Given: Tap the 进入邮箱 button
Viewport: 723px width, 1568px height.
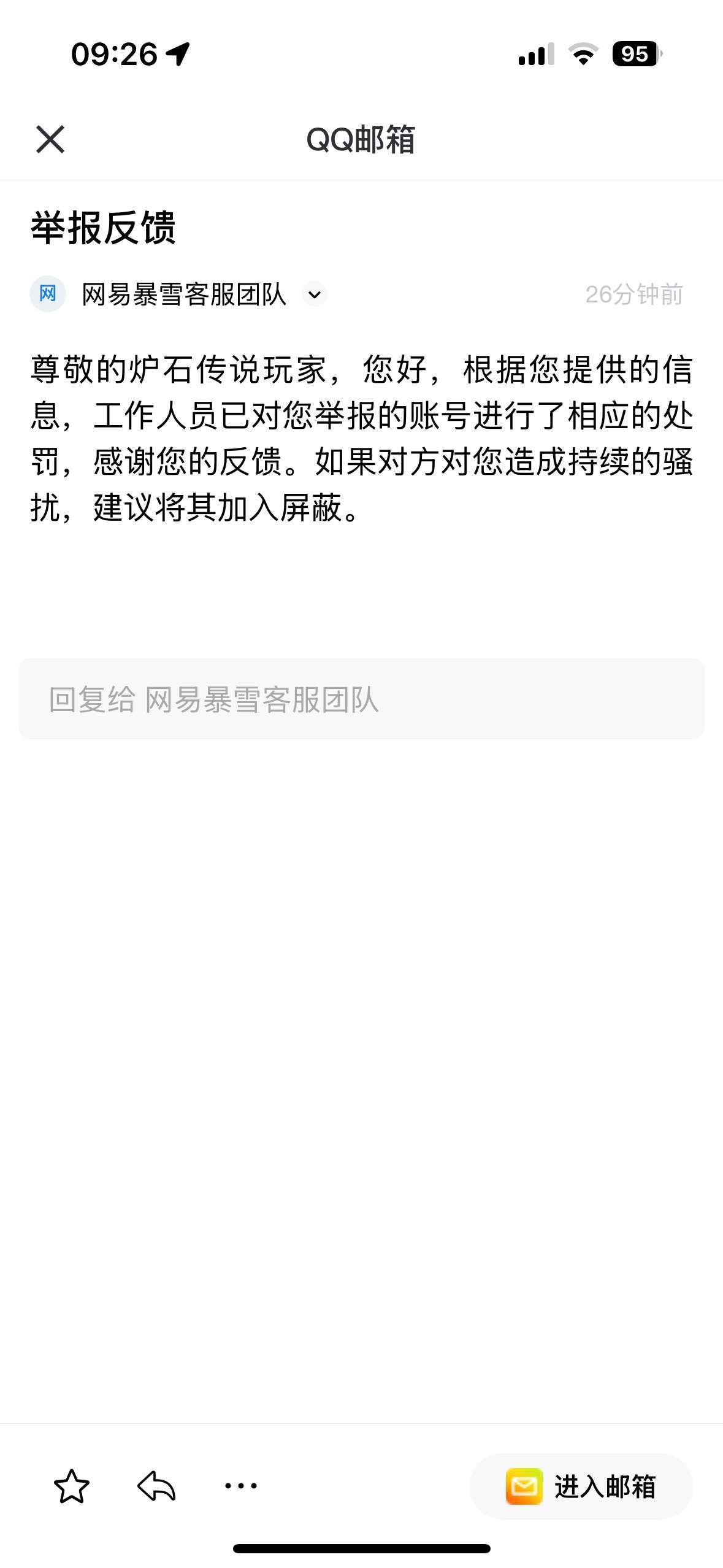Looking at the screenshot, I should [581, 1486].
